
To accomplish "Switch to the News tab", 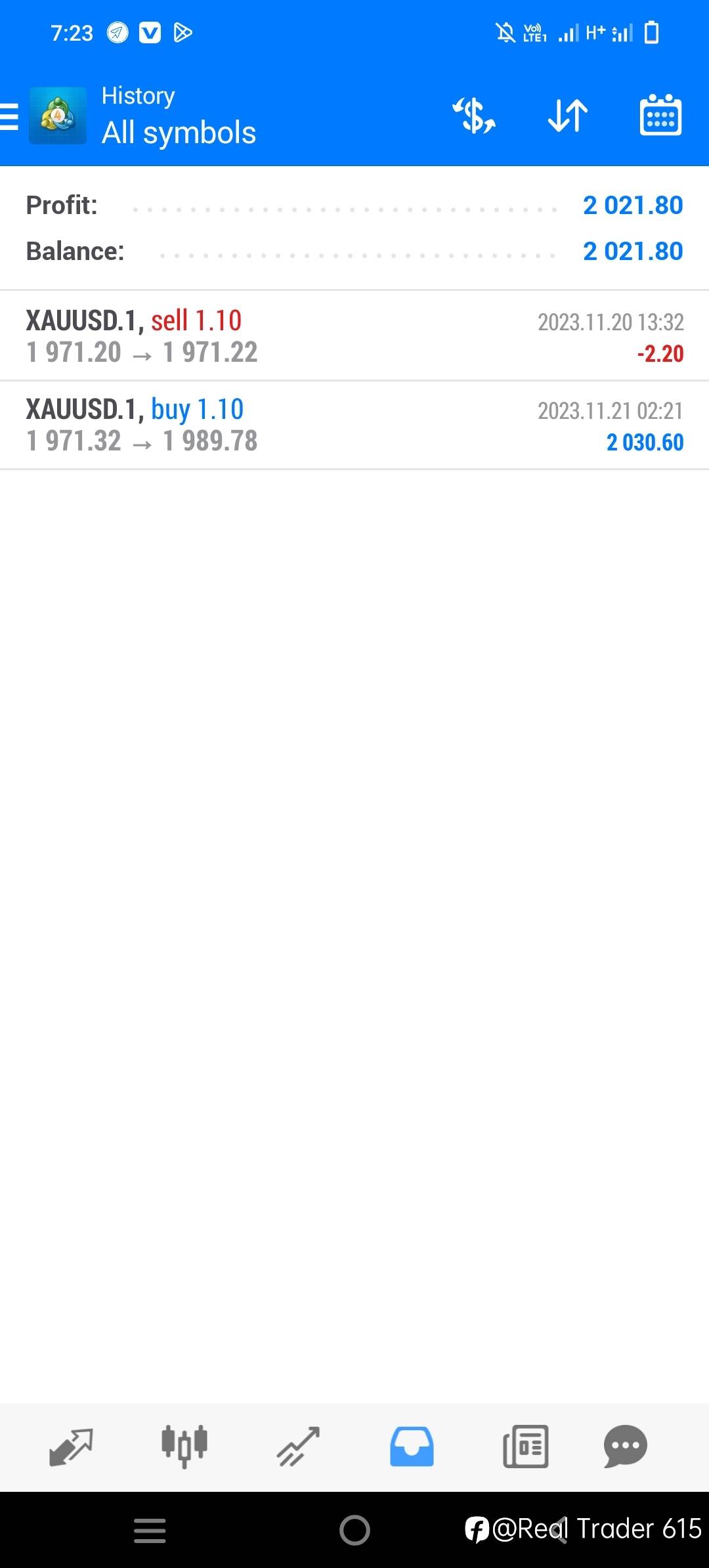I will tap(525, 1447).
